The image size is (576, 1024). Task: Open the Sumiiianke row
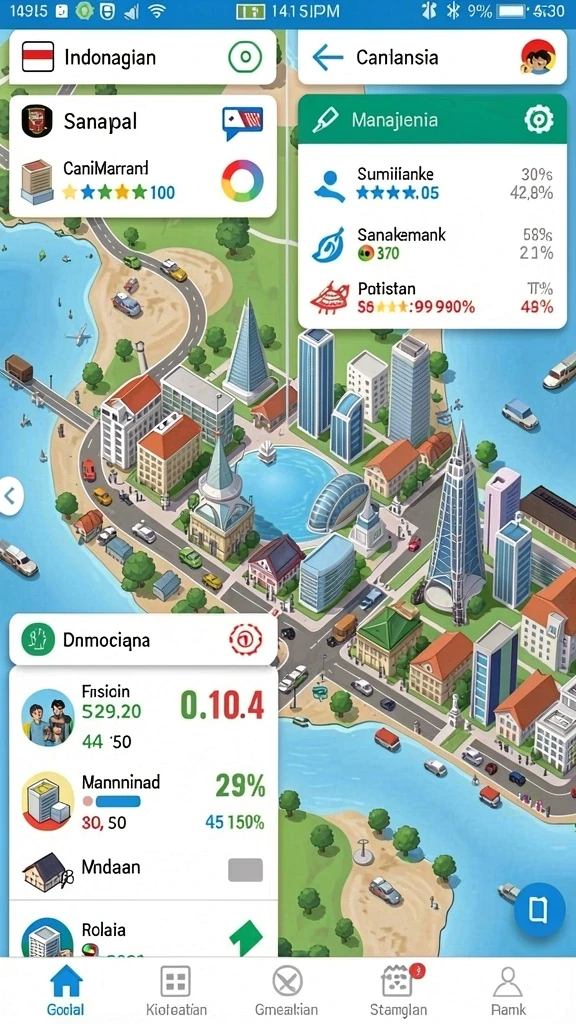coord(432,184)
